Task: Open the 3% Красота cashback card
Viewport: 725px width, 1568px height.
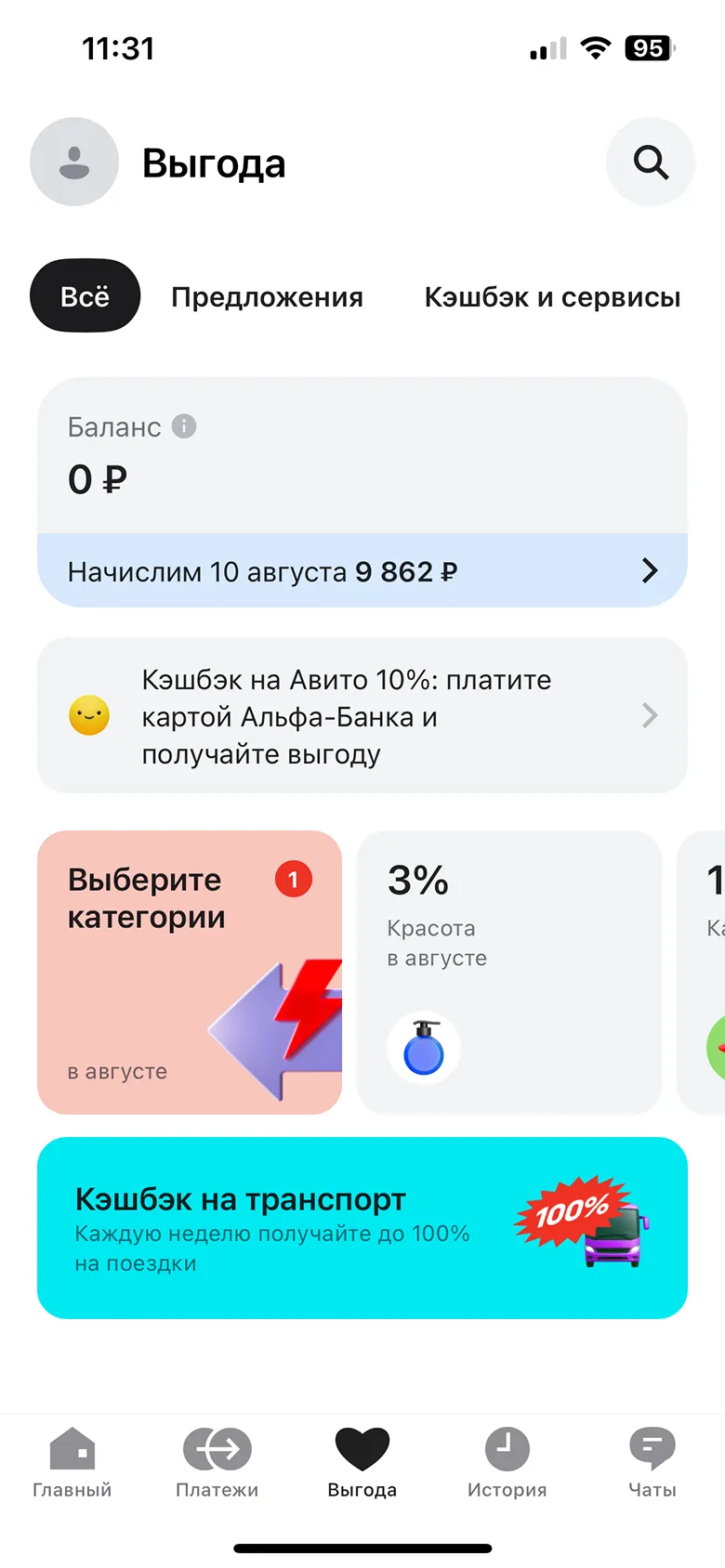Action: pos(508,972)
